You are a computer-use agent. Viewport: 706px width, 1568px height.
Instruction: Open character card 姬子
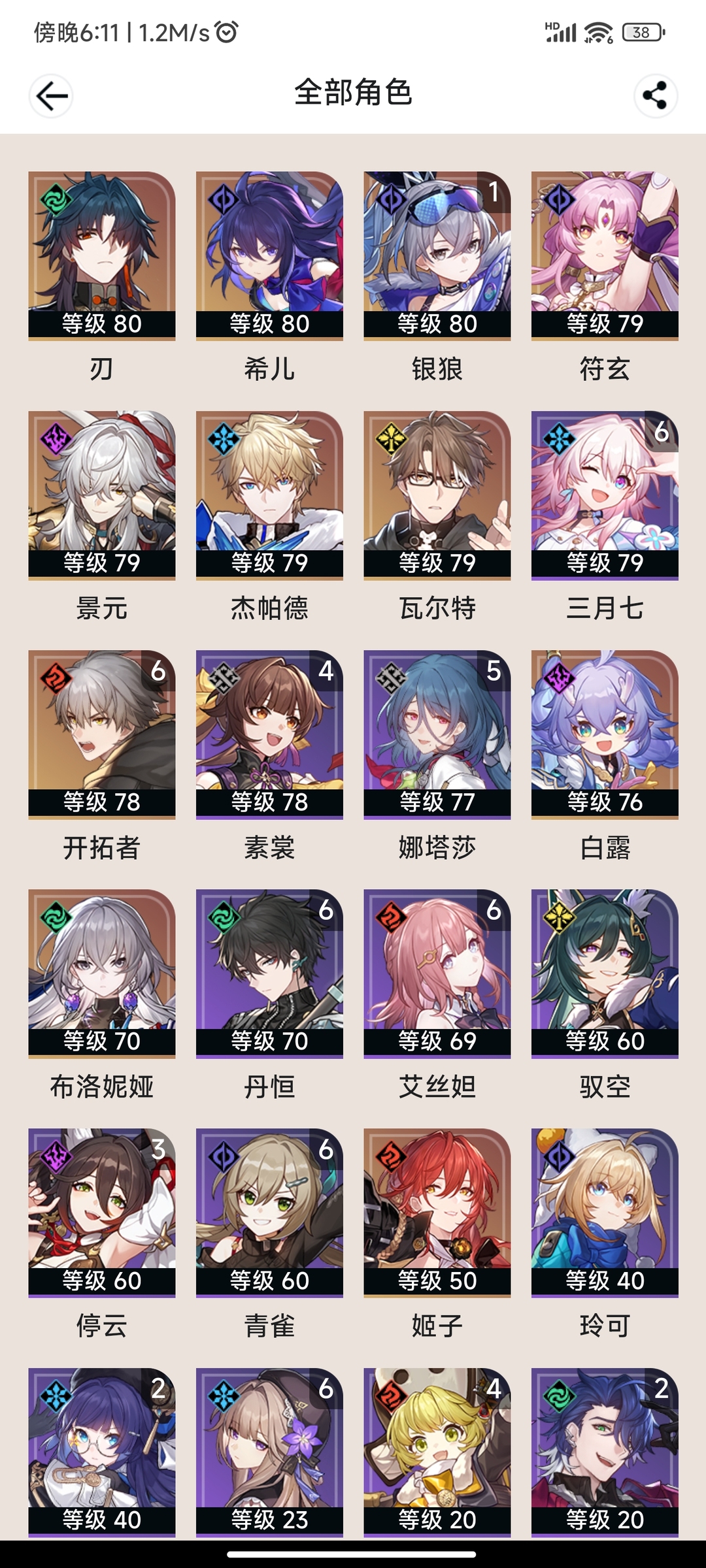437,1212
